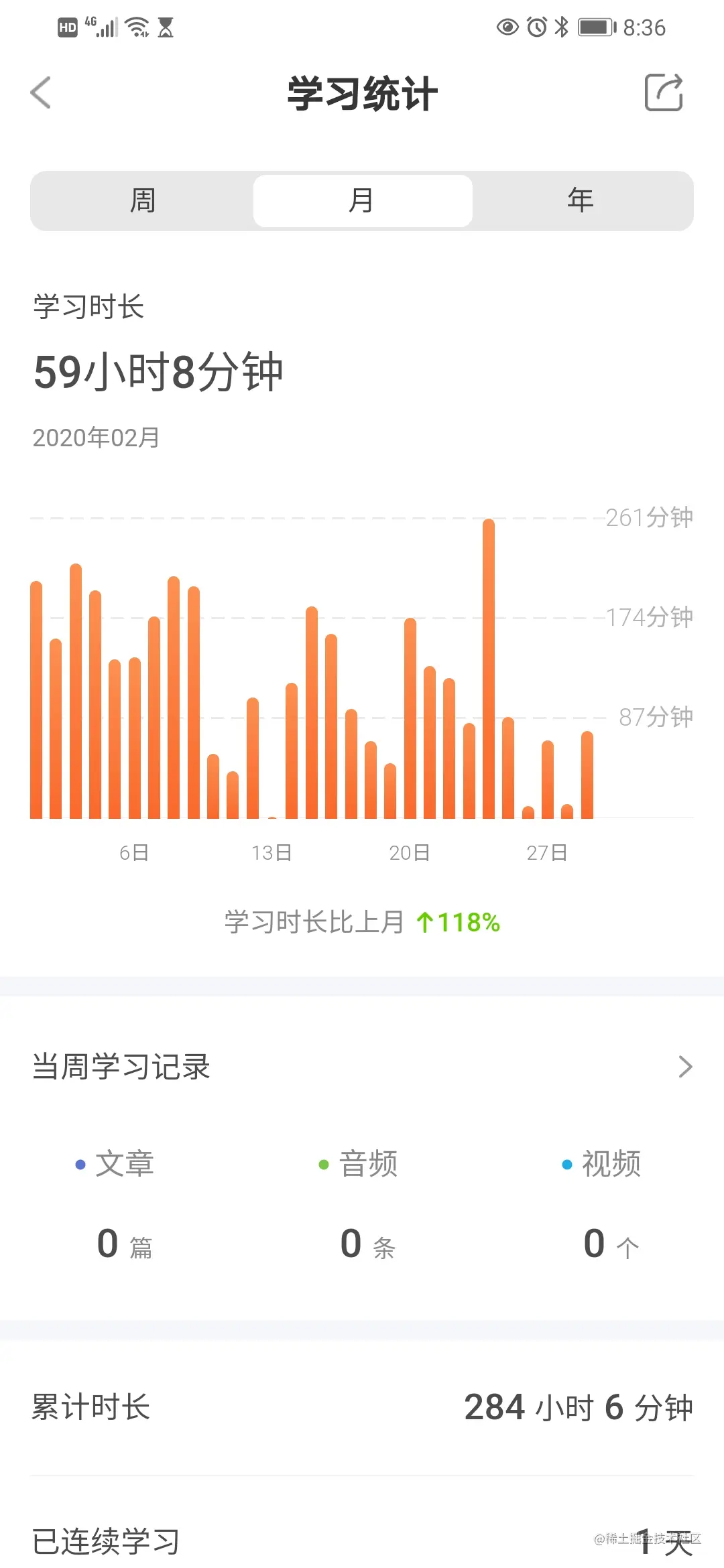
Task: Go back from 学习统计 page
Action: coord(42,92)
